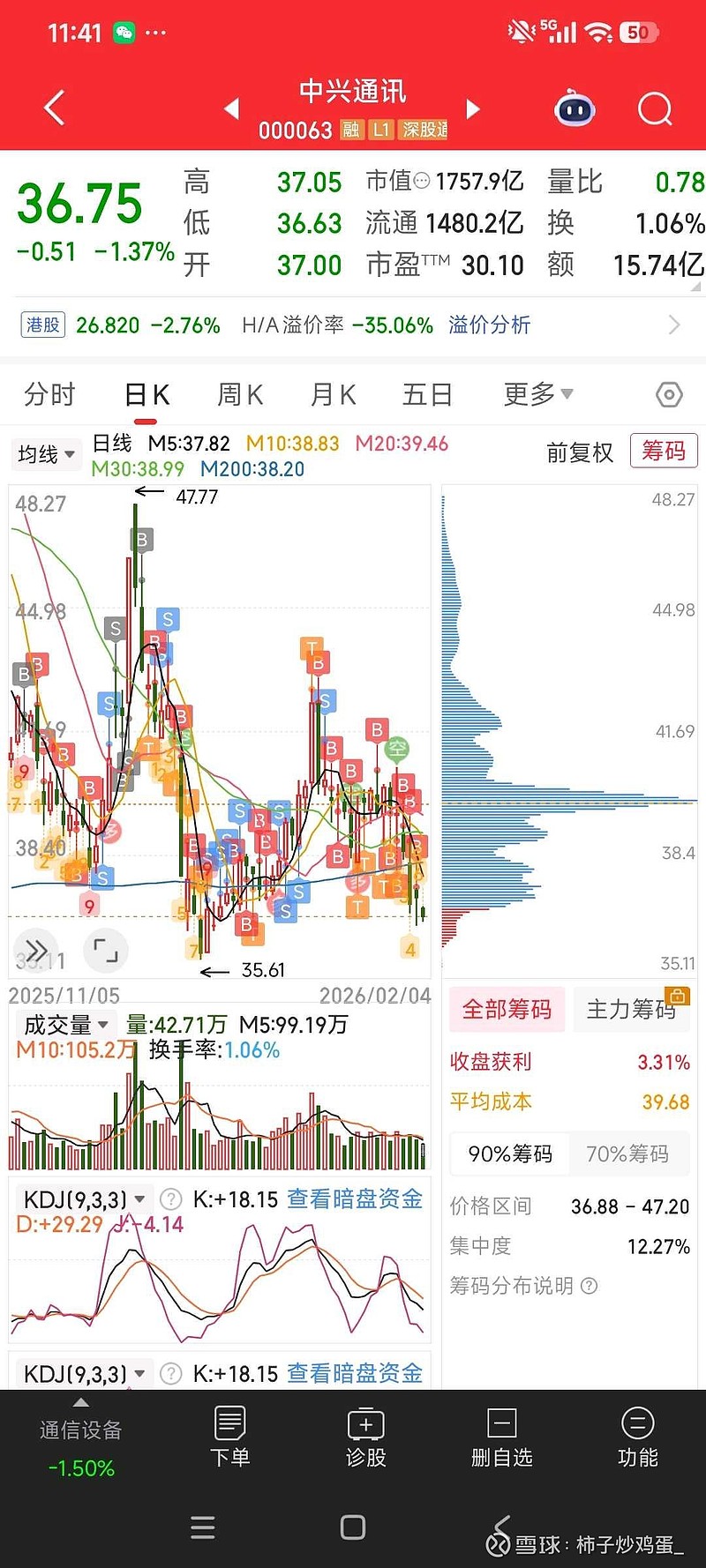
Task: Open the 成交量 indicator dropdown
Action: 65,1025
